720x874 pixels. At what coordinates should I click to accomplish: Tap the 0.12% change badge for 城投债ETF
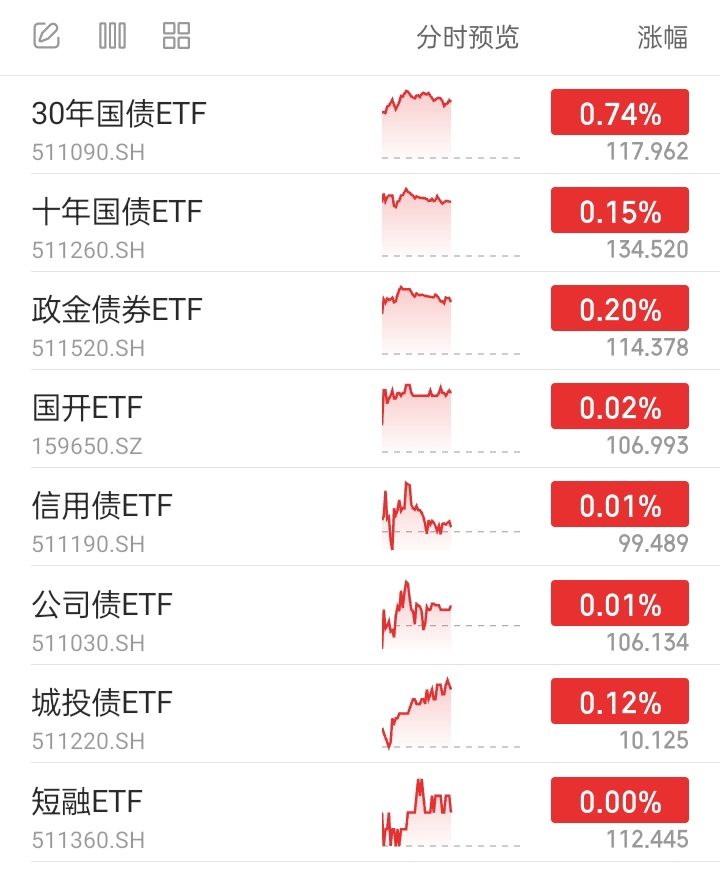tap(620, 702)
